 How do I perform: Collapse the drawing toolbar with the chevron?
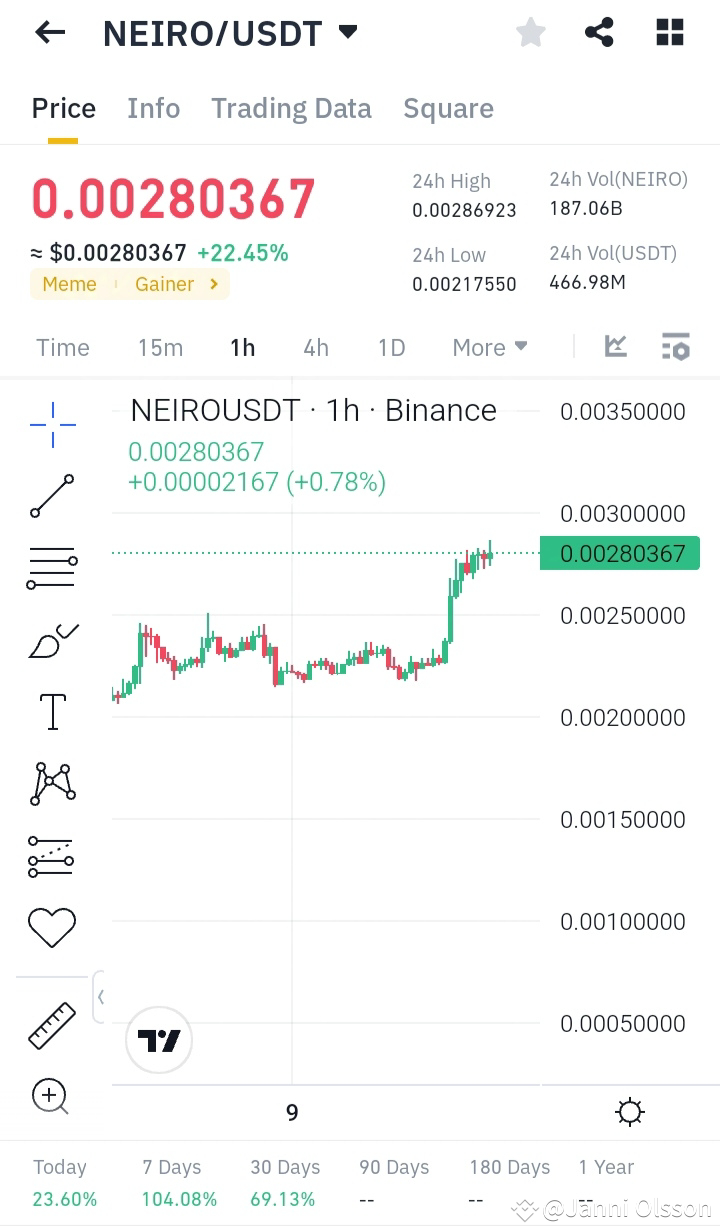[101, 997]
